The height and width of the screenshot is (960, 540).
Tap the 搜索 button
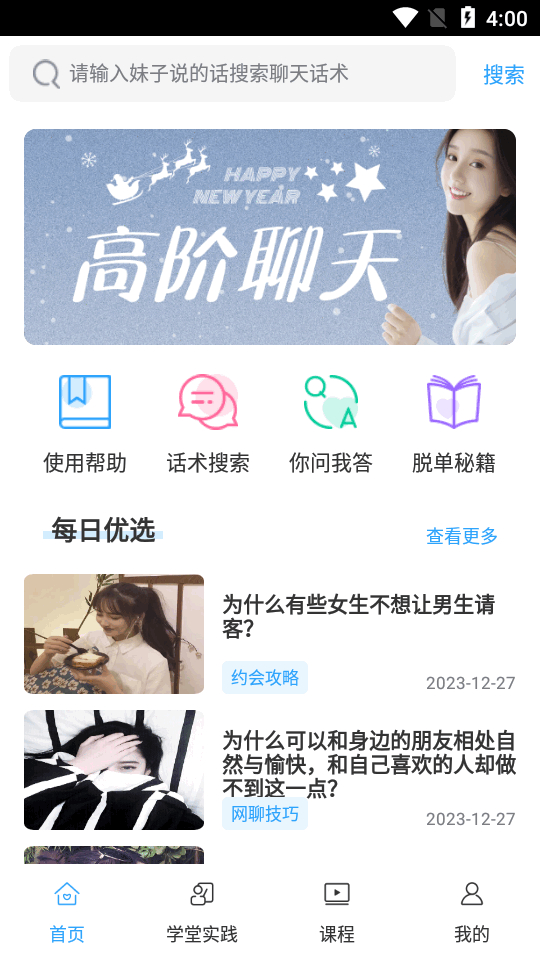click(x=503, y=74)
